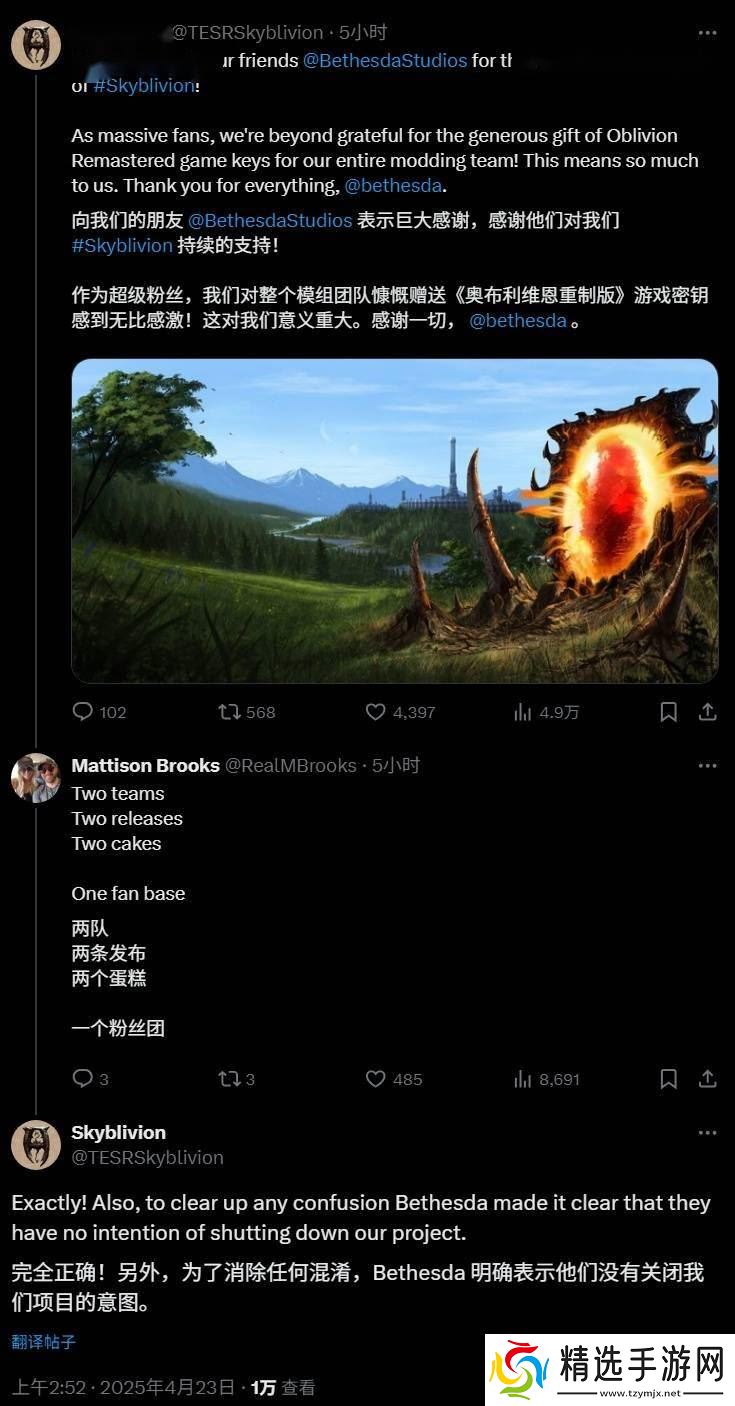Open overflow menu on the top Skyblivion tweet
The height and width of the screenshot is (1406, 735).
pyautogui.click(x=707, y=33)
